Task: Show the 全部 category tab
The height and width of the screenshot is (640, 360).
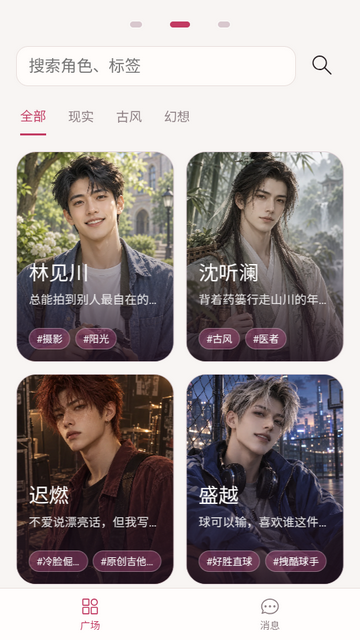Action: [x=33, y=117]
